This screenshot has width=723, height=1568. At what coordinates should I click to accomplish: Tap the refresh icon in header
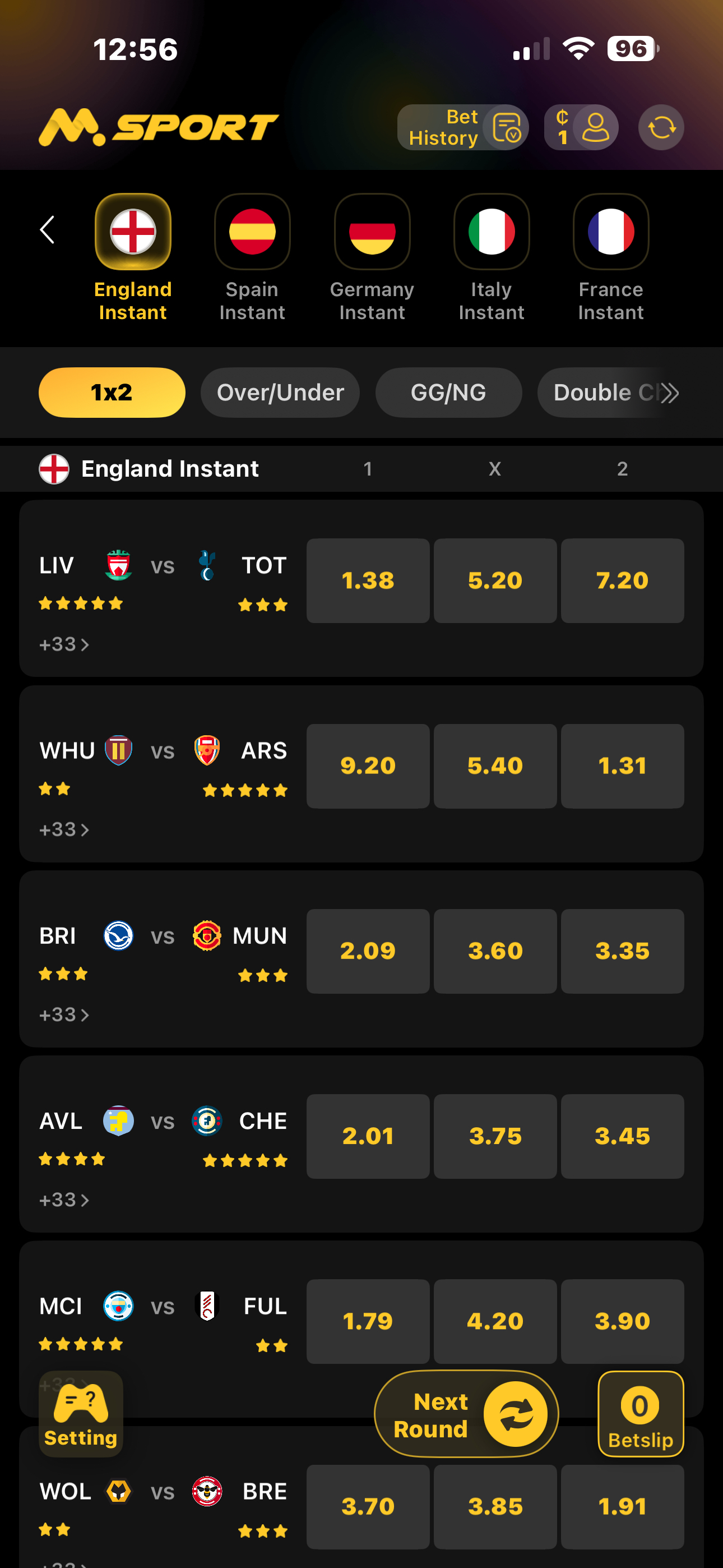pyautogui.click(x=661, y=128)
